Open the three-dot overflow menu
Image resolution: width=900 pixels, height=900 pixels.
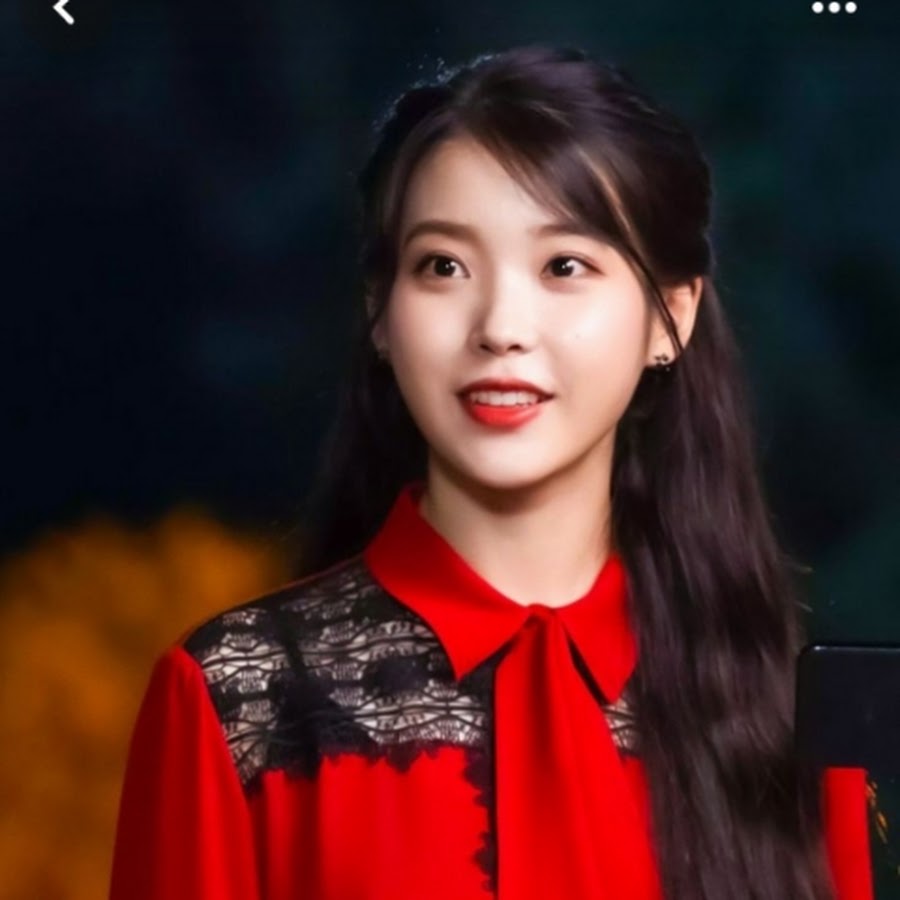tap(833, 8)
